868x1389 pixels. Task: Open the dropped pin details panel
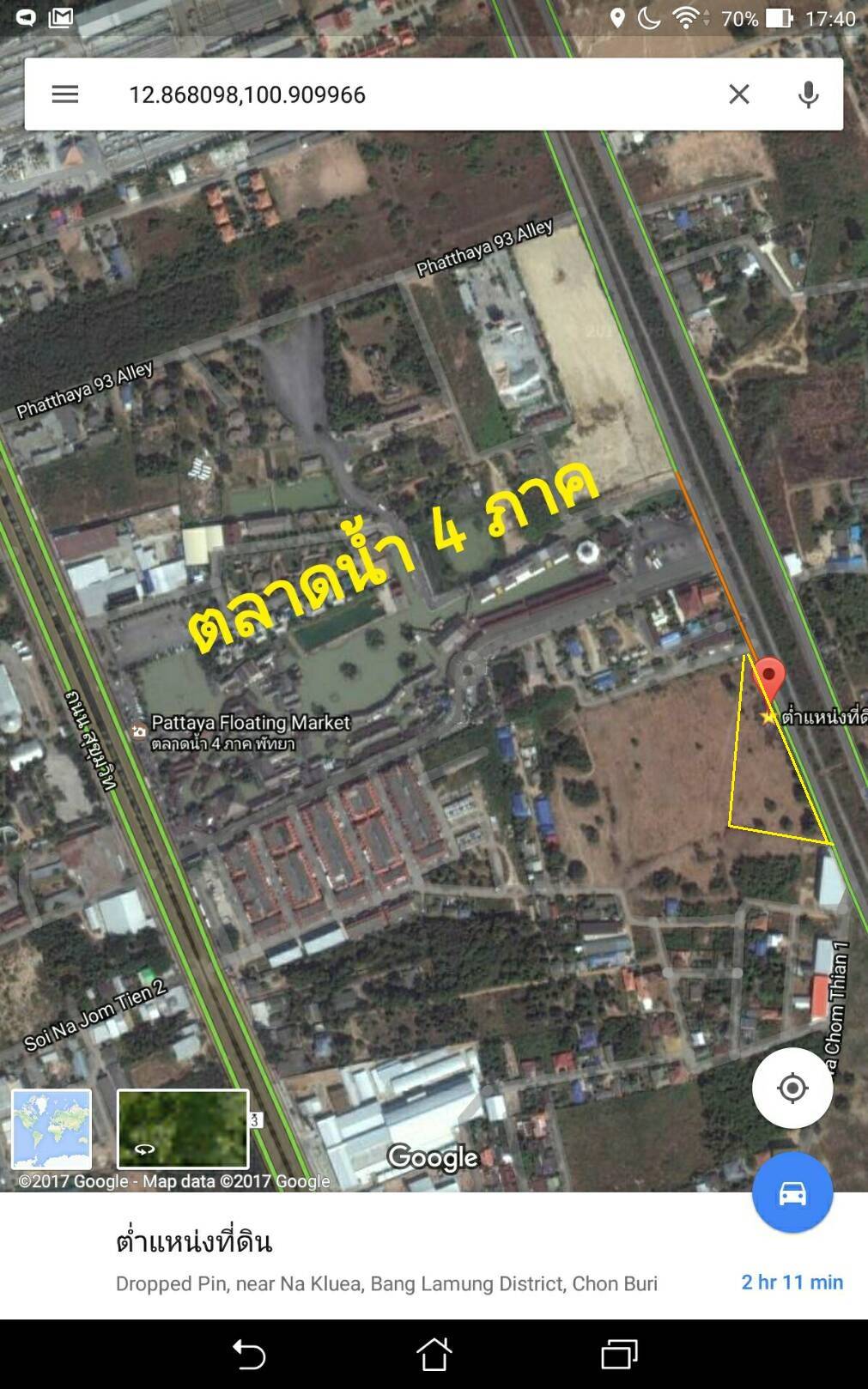[386, 1259]
